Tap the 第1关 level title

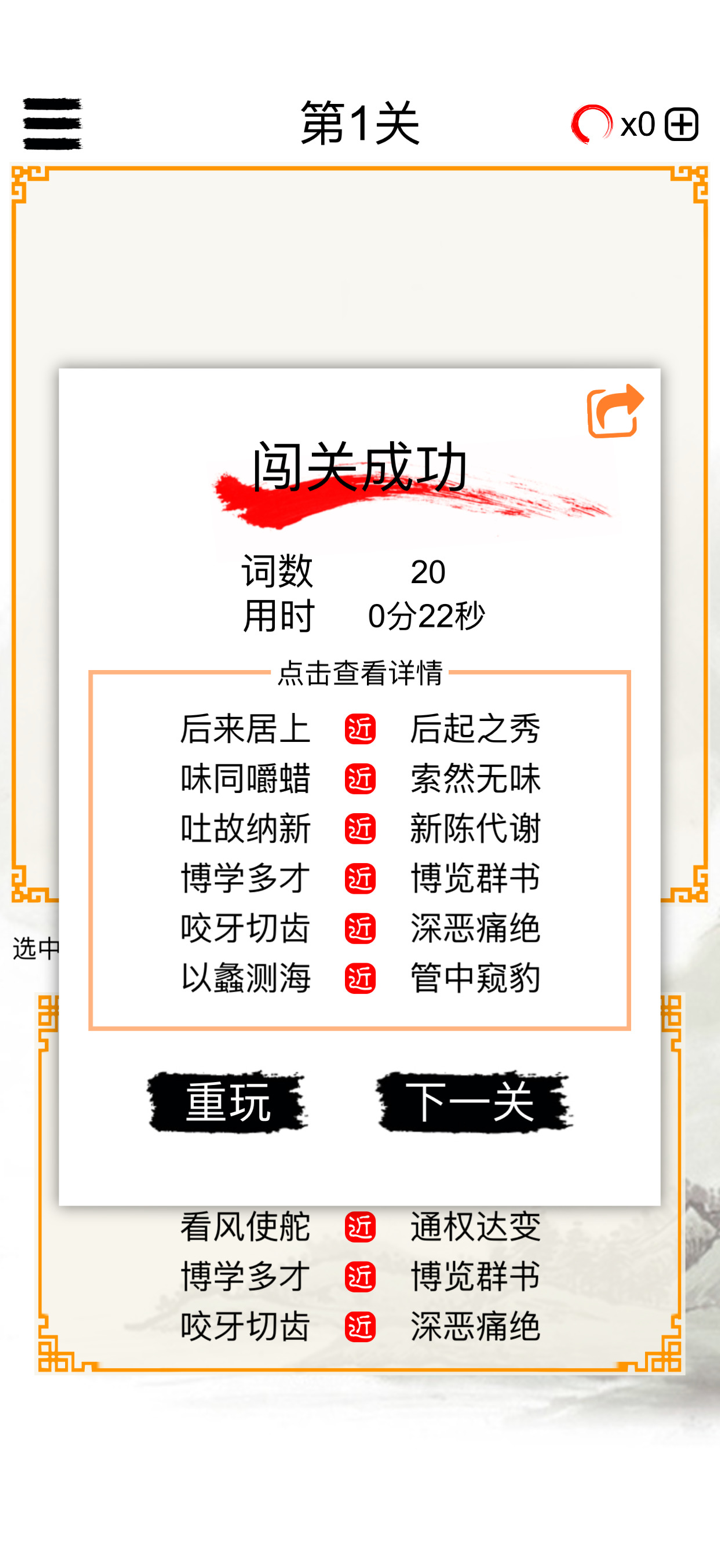(360, 120)
